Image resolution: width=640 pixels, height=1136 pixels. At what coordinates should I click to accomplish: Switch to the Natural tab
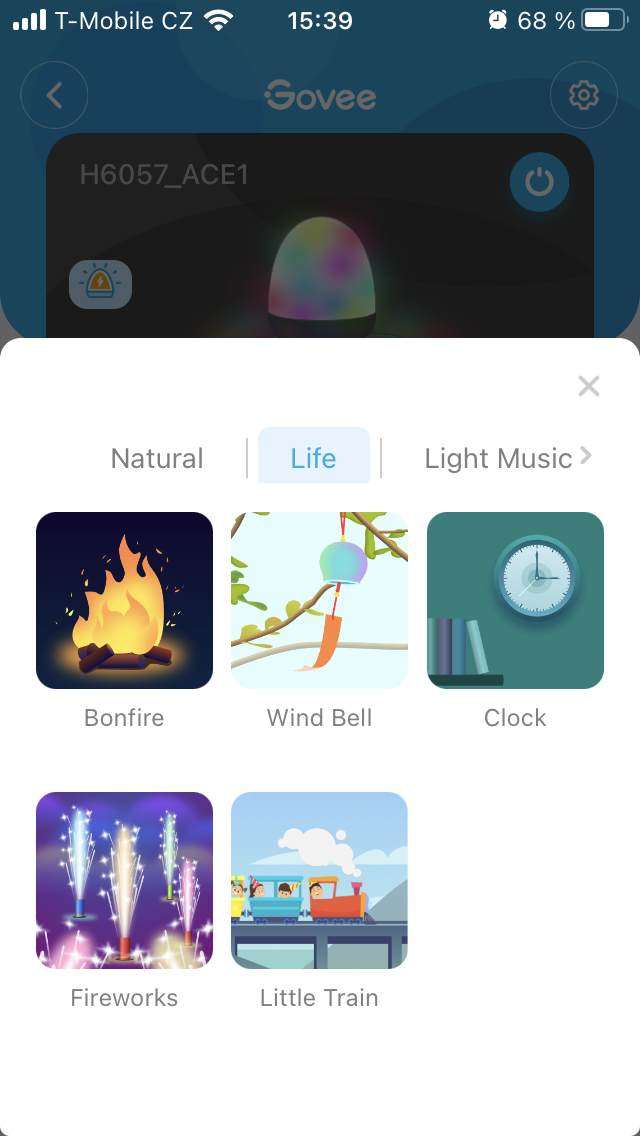pyautogui.click(x=157, y=458)
